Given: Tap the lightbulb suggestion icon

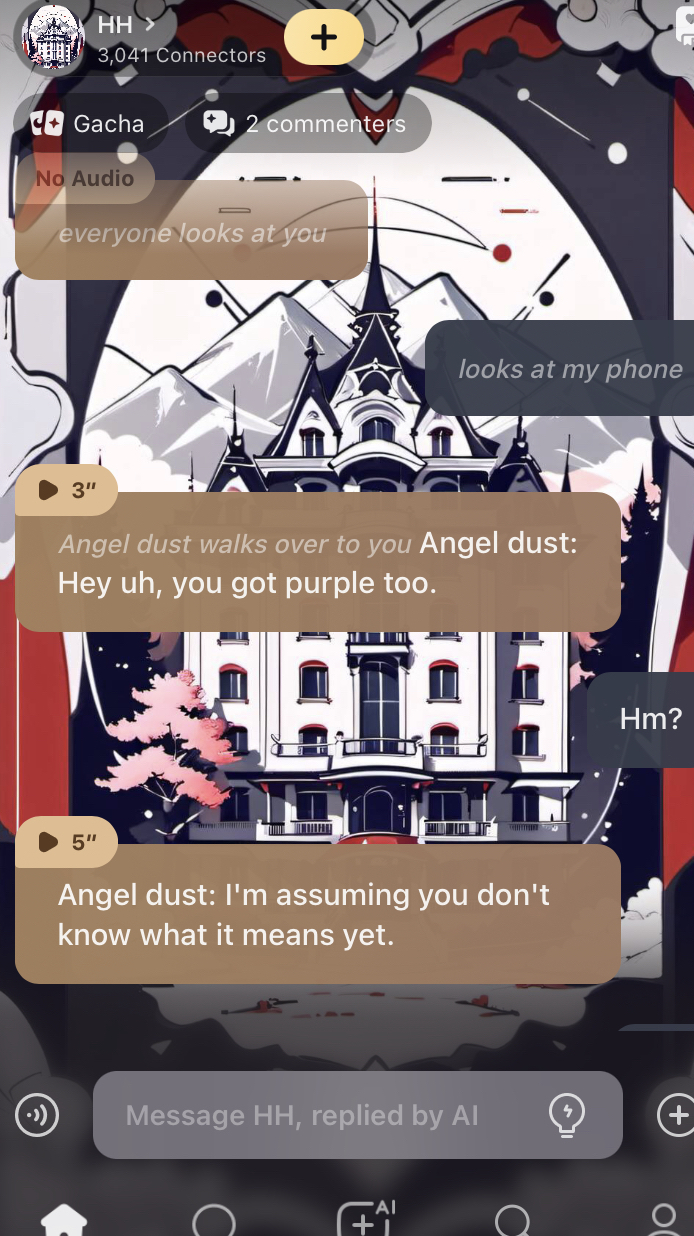Looking at the screenshot, I should tap(568, 1114).
